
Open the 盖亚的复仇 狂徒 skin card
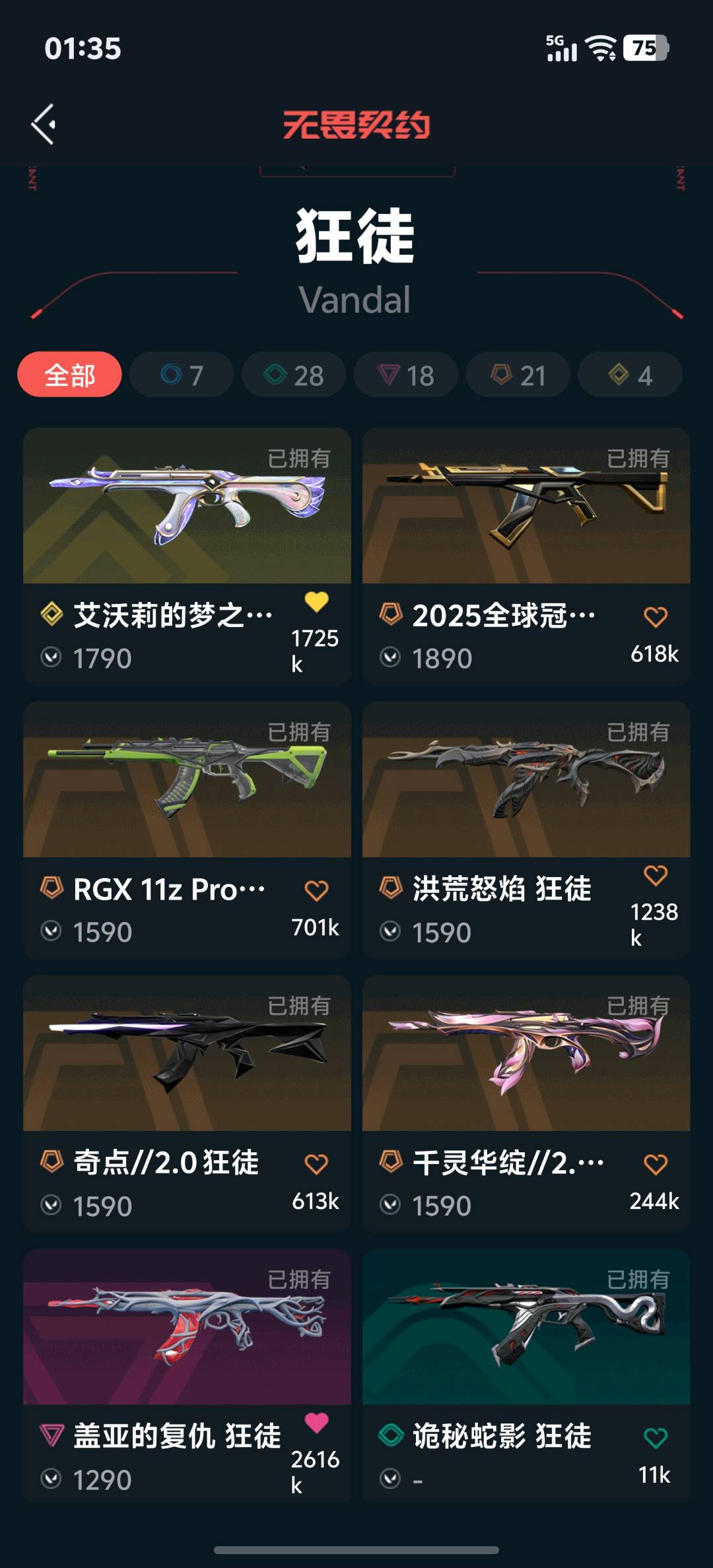coord(187,1328)
